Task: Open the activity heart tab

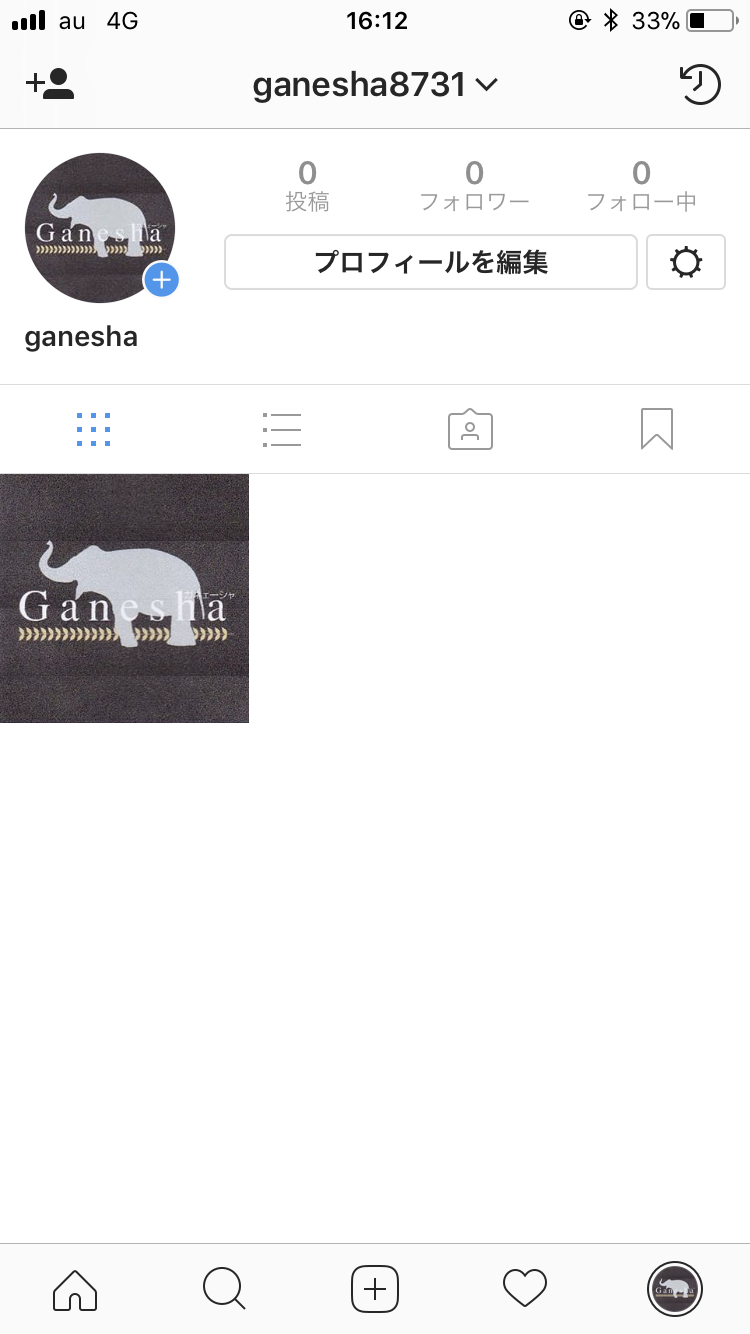Action: pyautogui.click(x=525, y=1288)
